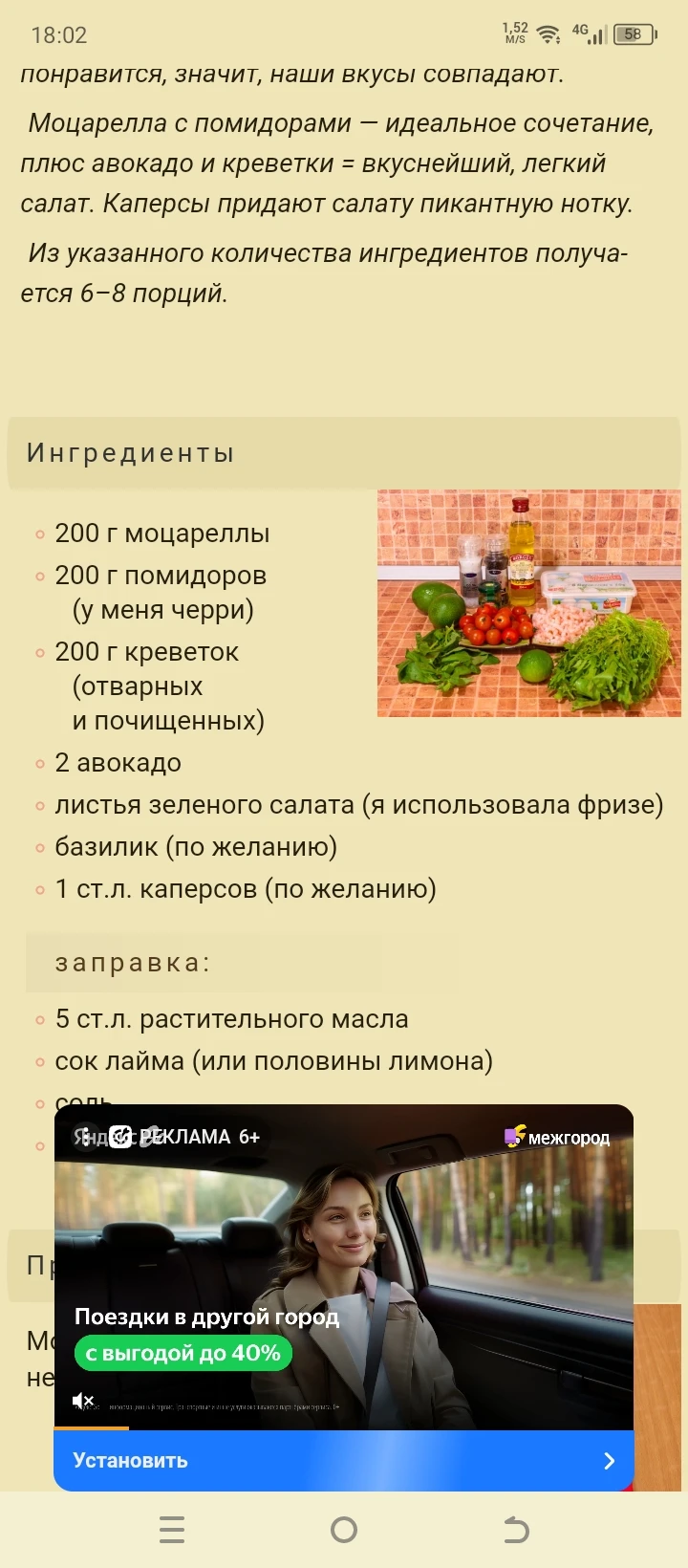Image resolution: width=688 pixels, height=1568 pixels.
Task: Unmute the ad video sound
Action: click(83, 1401)
